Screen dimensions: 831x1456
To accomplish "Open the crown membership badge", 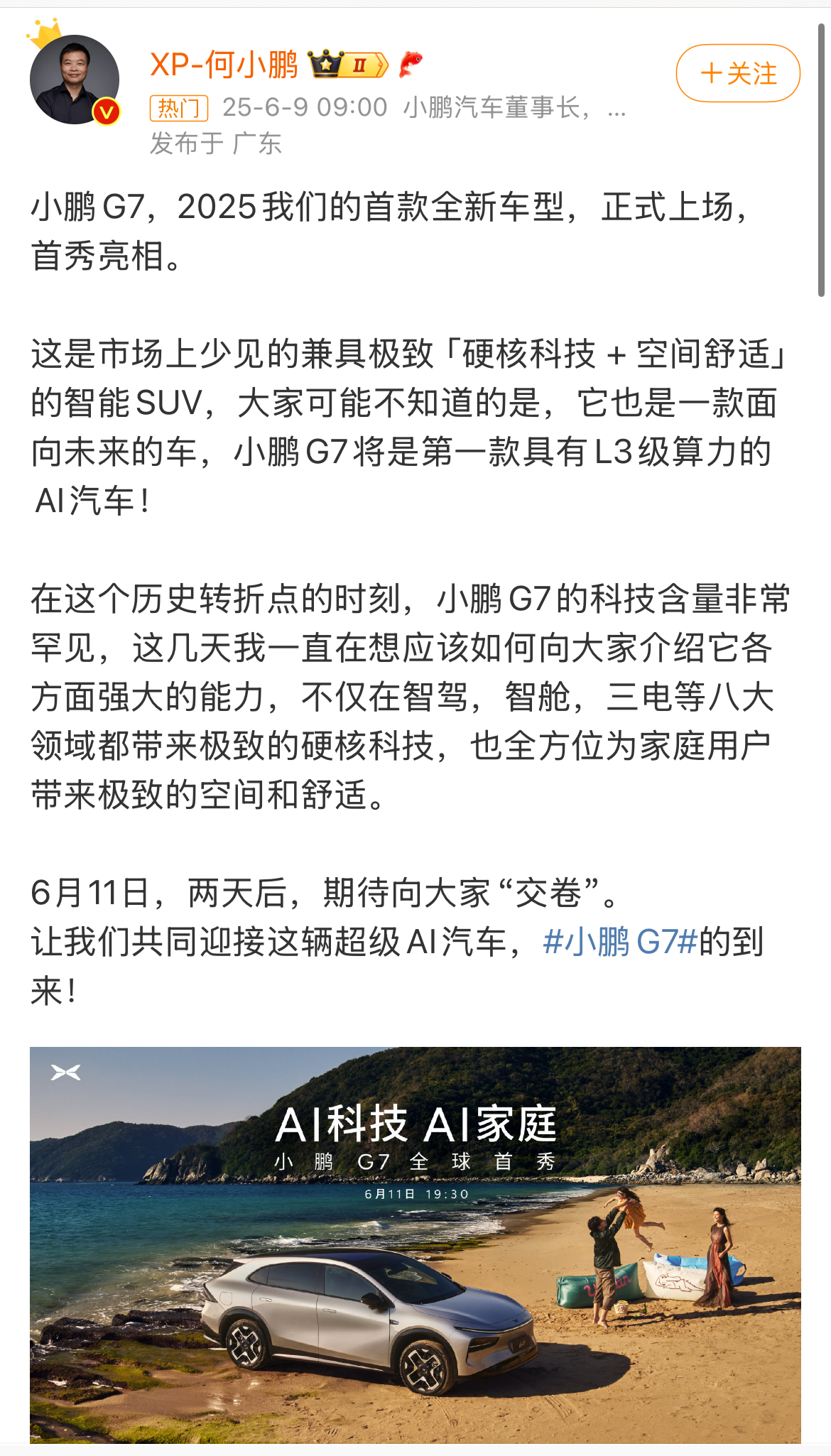I will pos(348,65).
